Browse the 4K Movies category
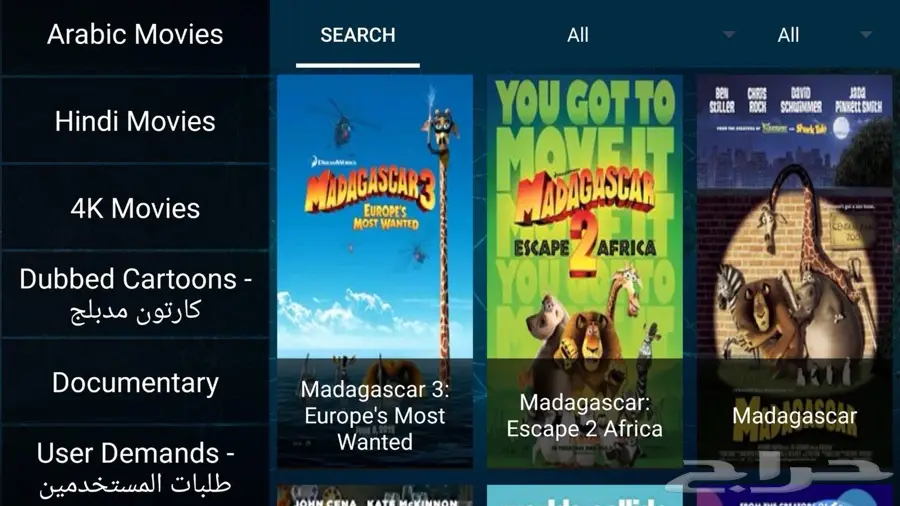The height and width of the screenshot is (506, 900). tap(135, 209)
